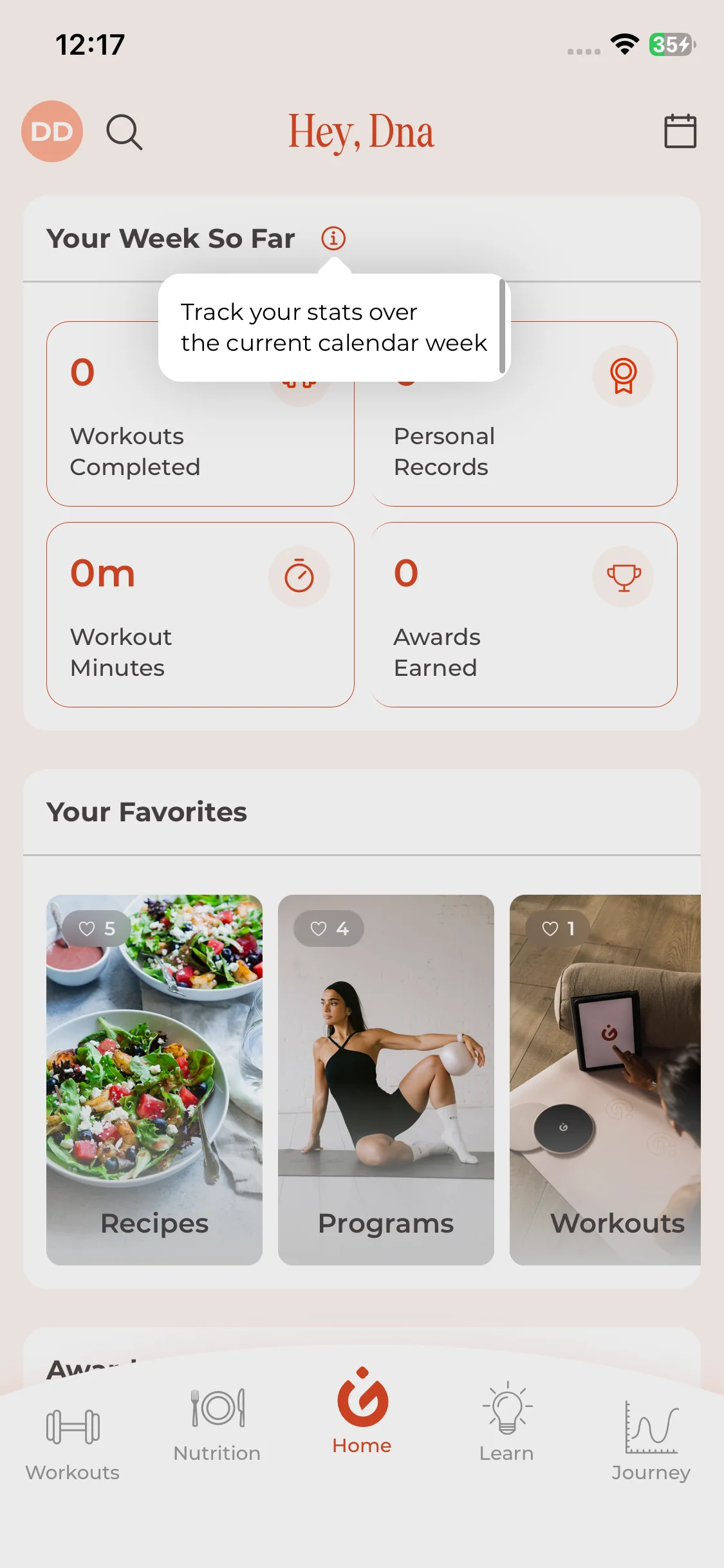Open the search magnifier

(x=124, y=132)
